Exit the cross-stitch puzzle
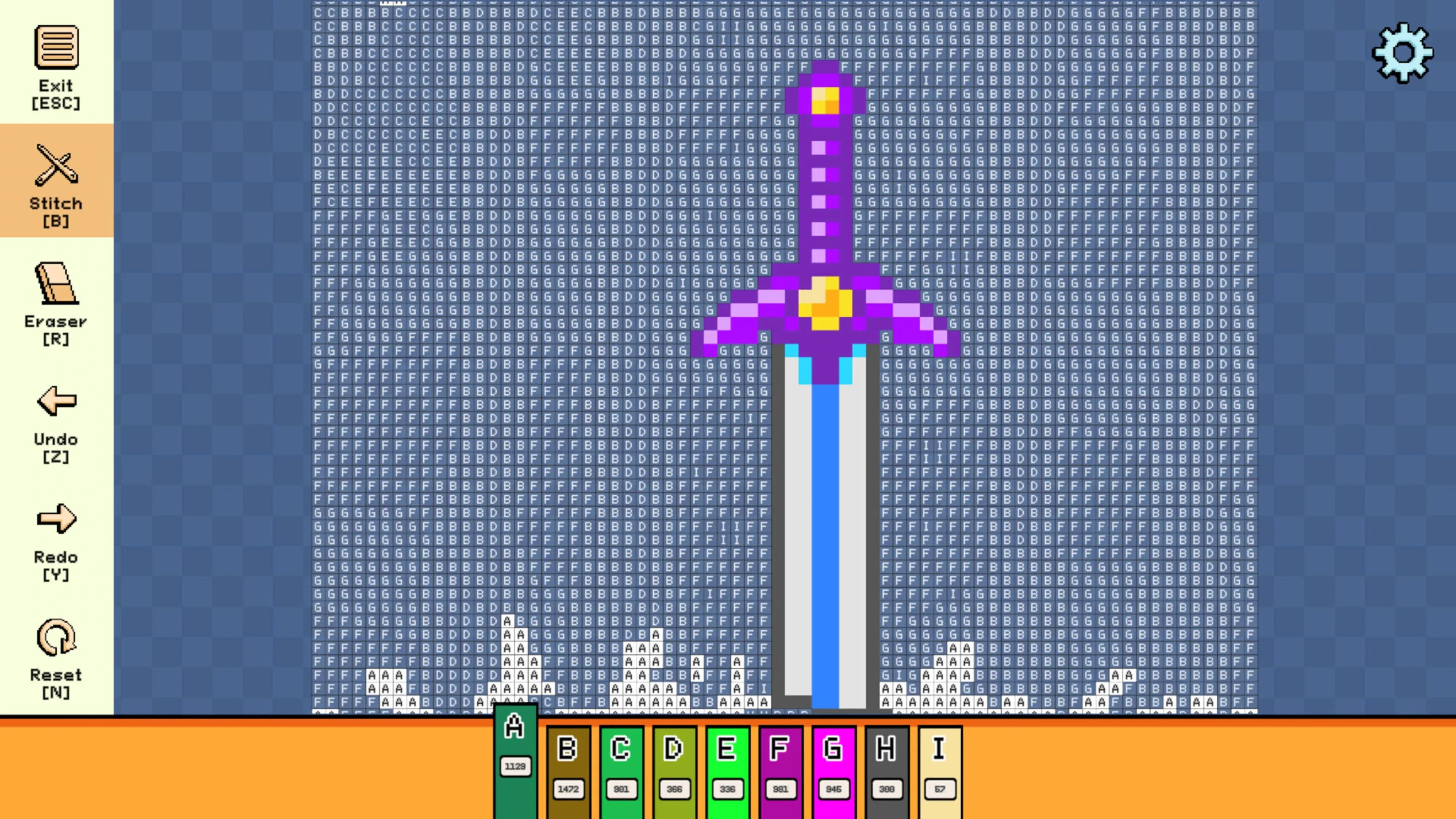This screenshot has width=1456, height=819. [x=56, y=67]
